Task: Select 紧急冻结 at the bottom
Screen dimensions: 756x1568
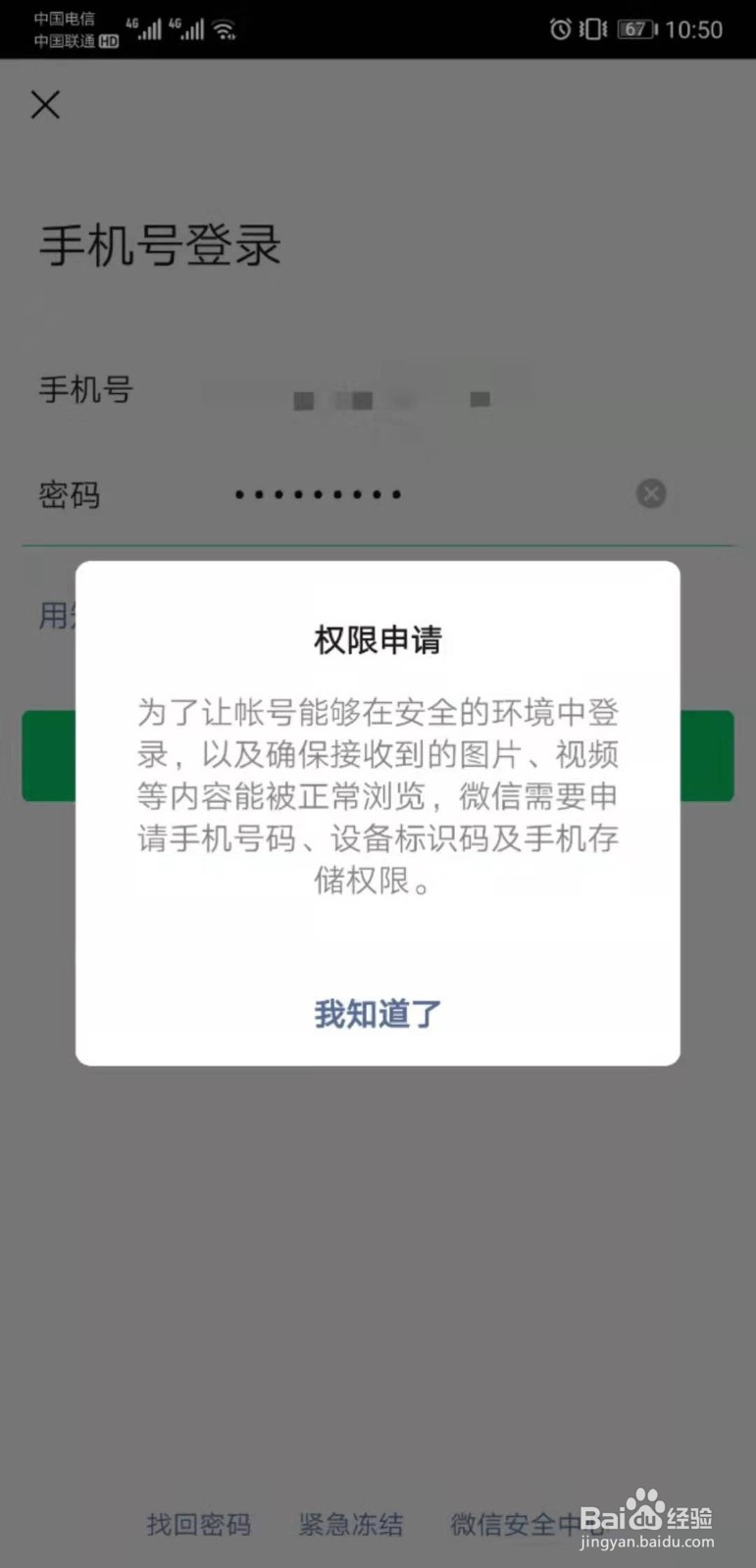Action: (x=350, y=1524)
